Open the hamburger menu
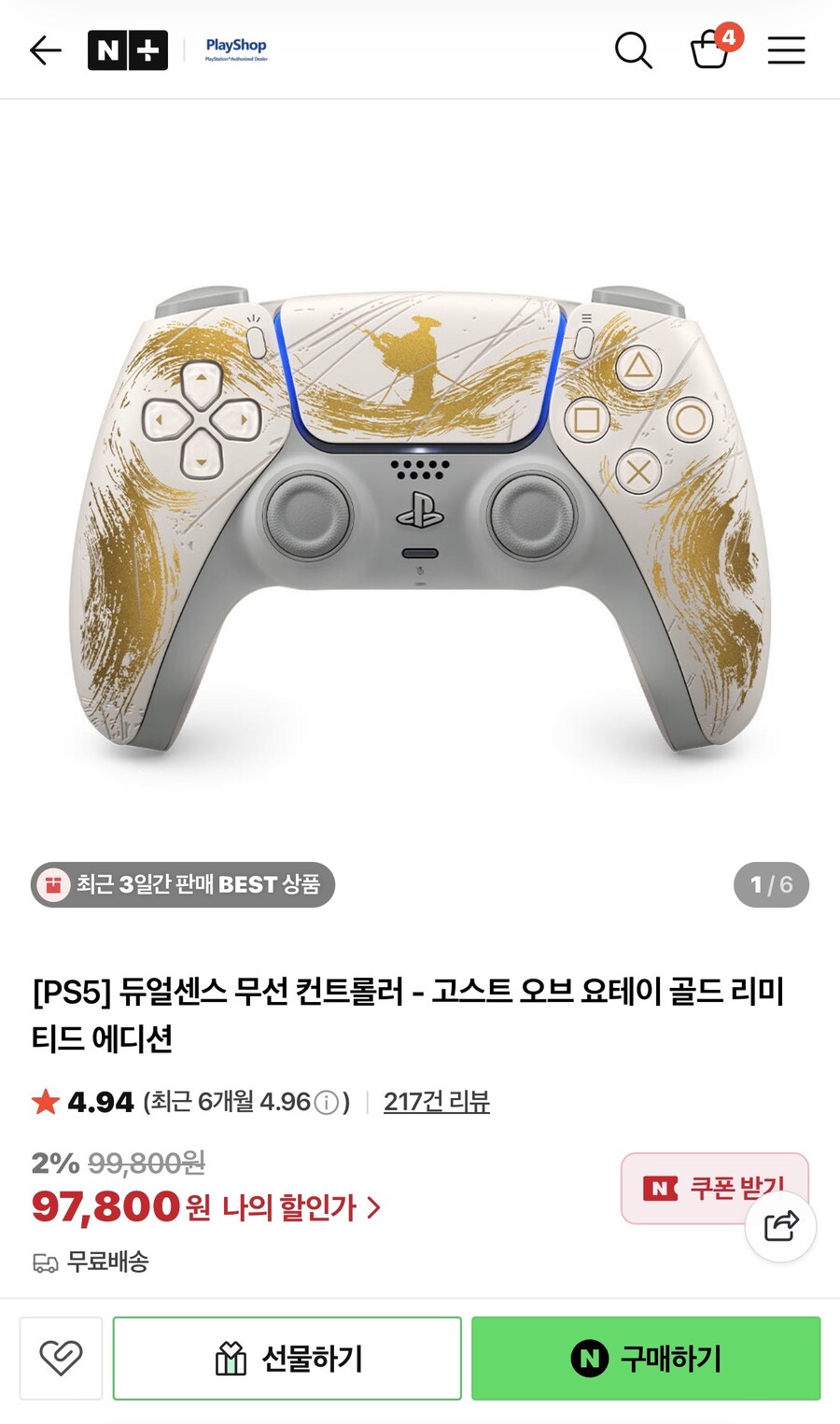Viewport: 840px width, 1424px height. pyautogui.click(x=786, y=50)
